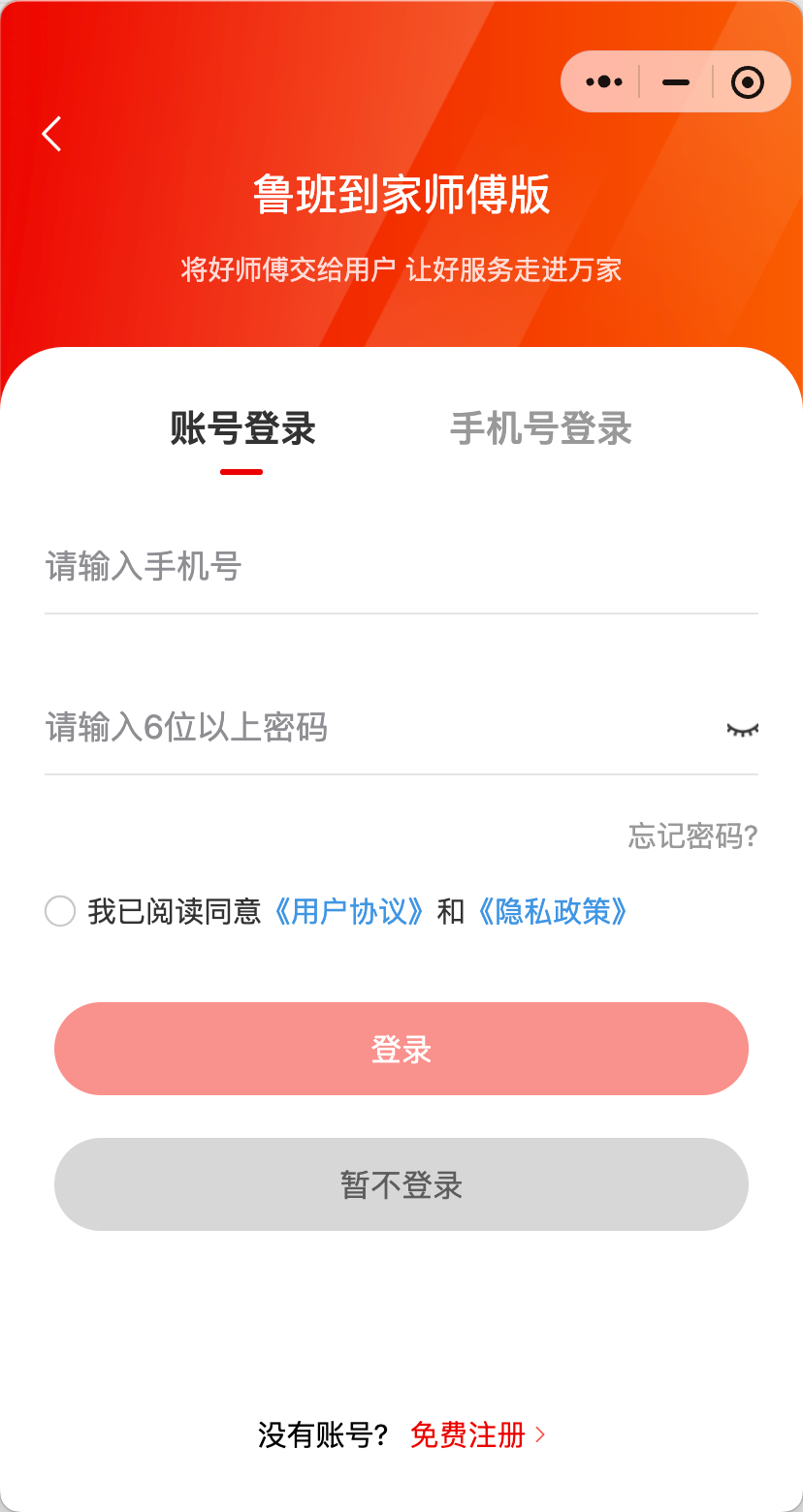
Task: Open the 忘记密码? link
Action: pyautogui.click(x=692, y=835)
